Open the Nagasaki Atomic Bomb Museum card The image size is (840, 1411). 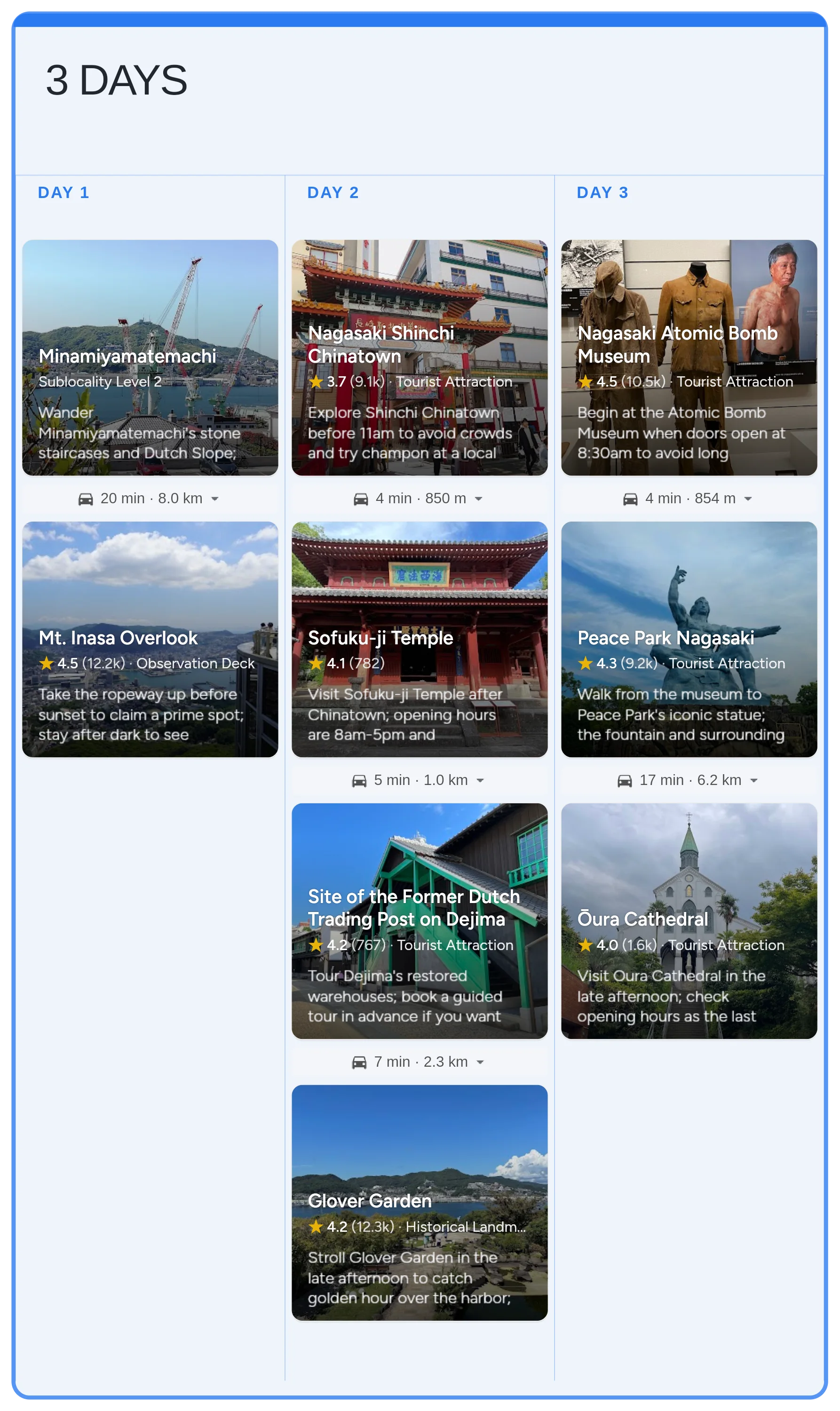tap(688, 357)
